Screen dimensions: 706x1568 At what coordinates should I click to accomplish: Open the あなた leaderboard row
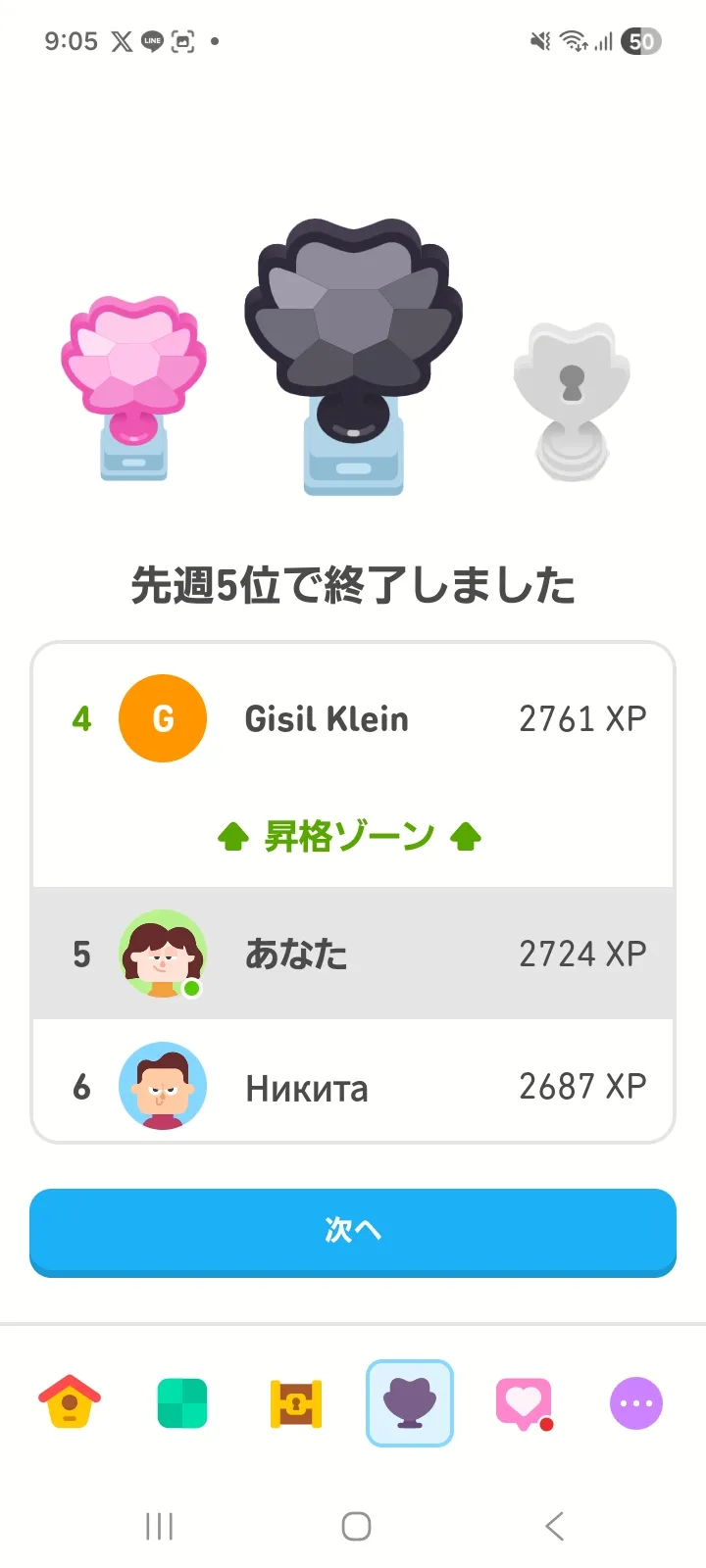coord(353,954)
